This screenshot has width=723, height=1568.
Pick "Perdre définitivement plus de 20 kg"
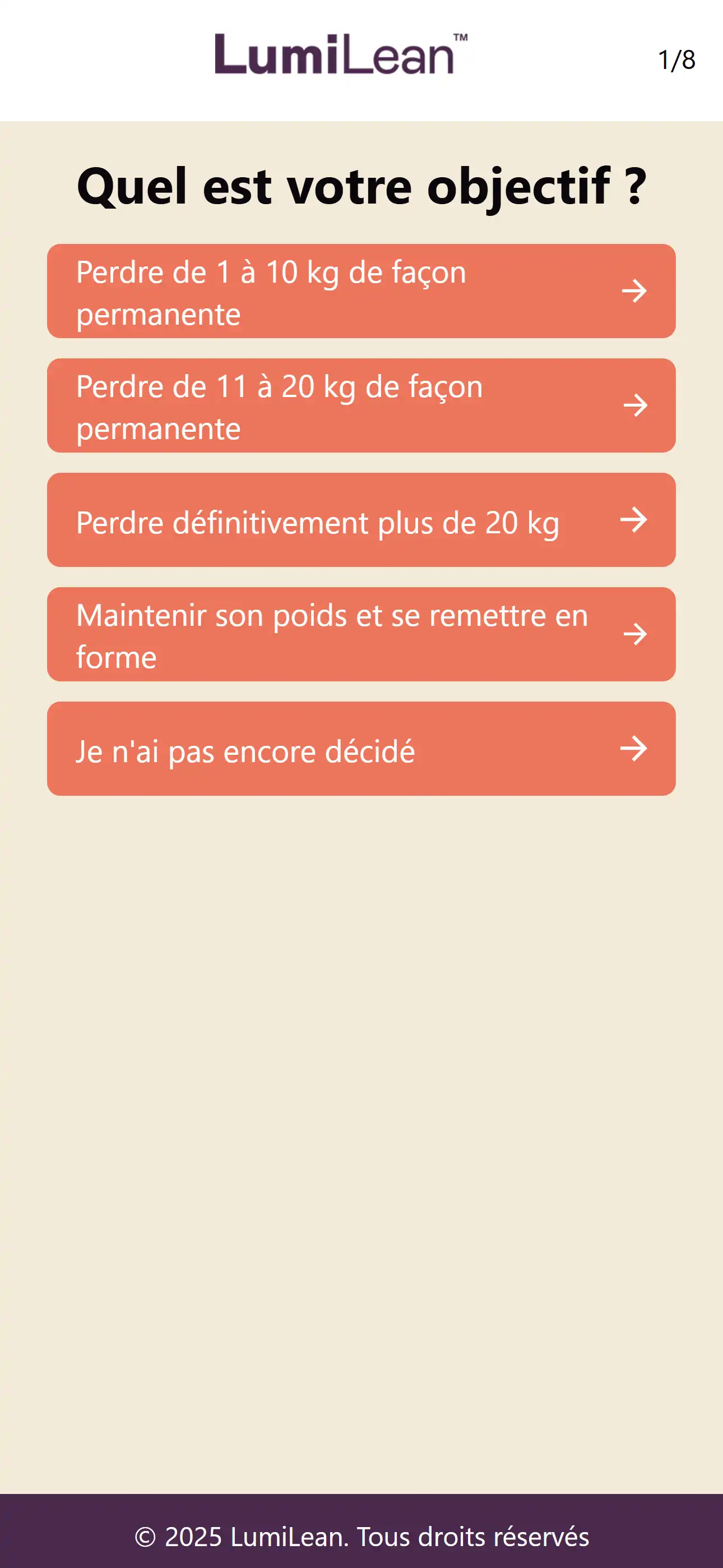pyautogui.click(x=361, y=520)
